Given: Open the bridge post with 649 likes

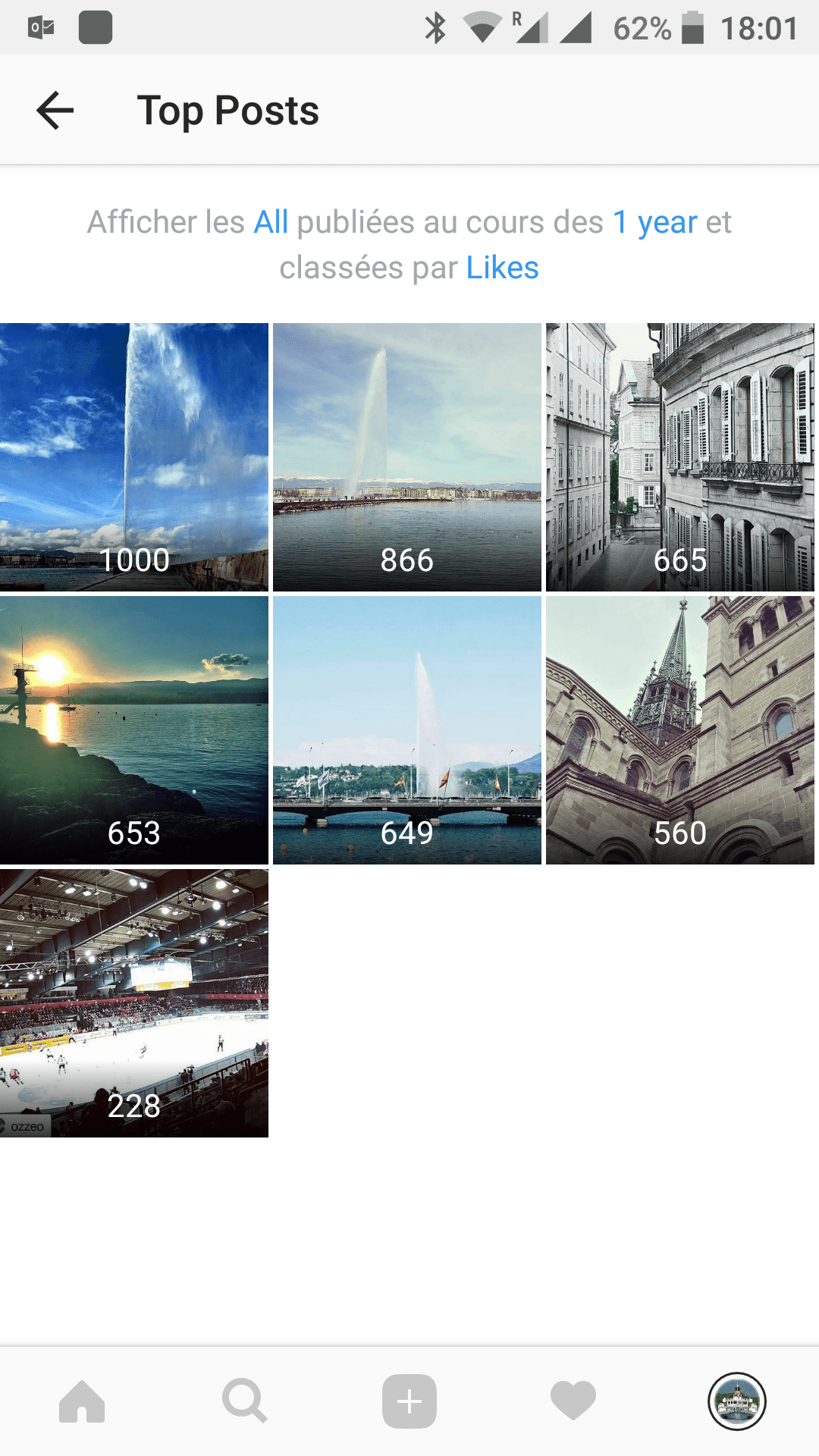Looking at the screenshot, I should click(x=407, y=730).
